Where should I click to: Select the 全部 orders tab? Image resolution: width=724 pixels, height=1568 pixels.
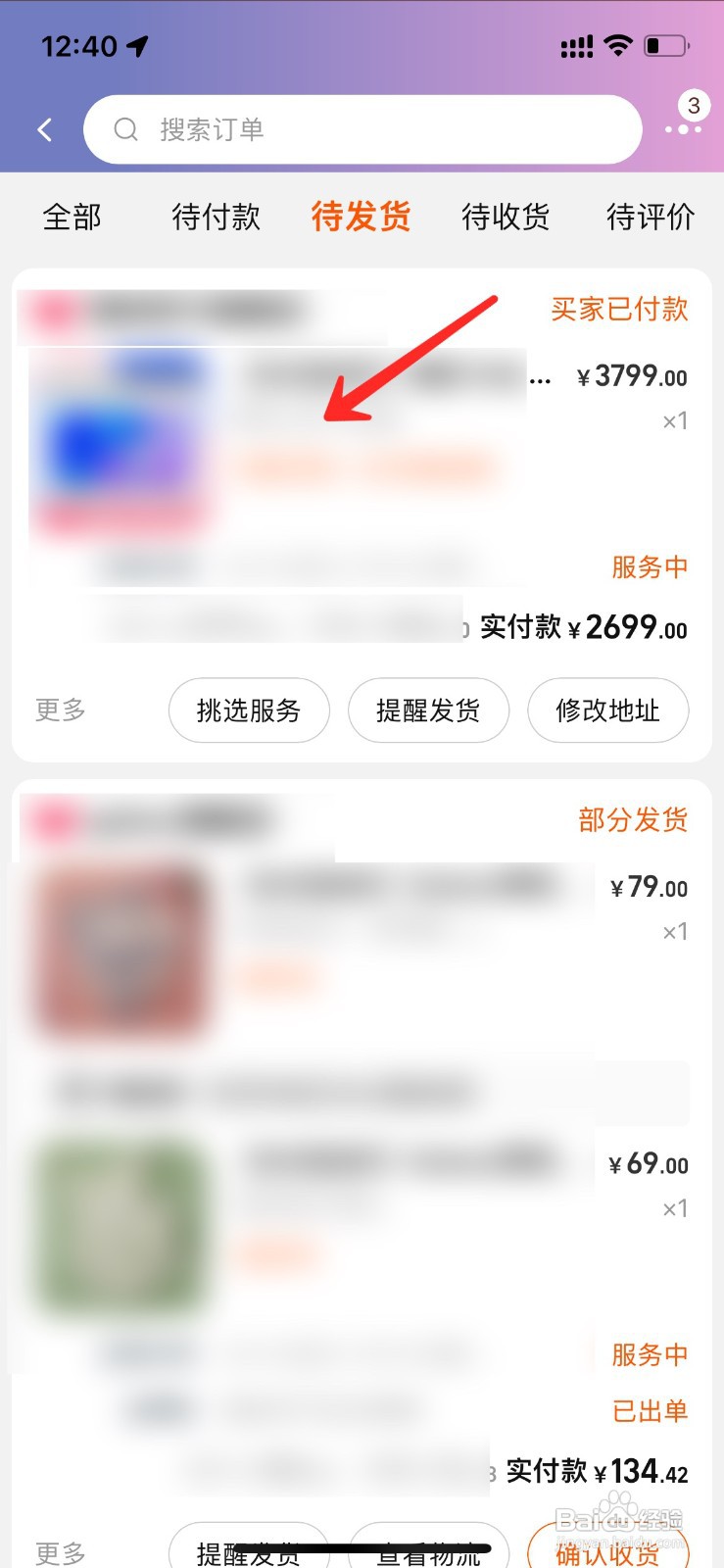click(x=71, y=217)
